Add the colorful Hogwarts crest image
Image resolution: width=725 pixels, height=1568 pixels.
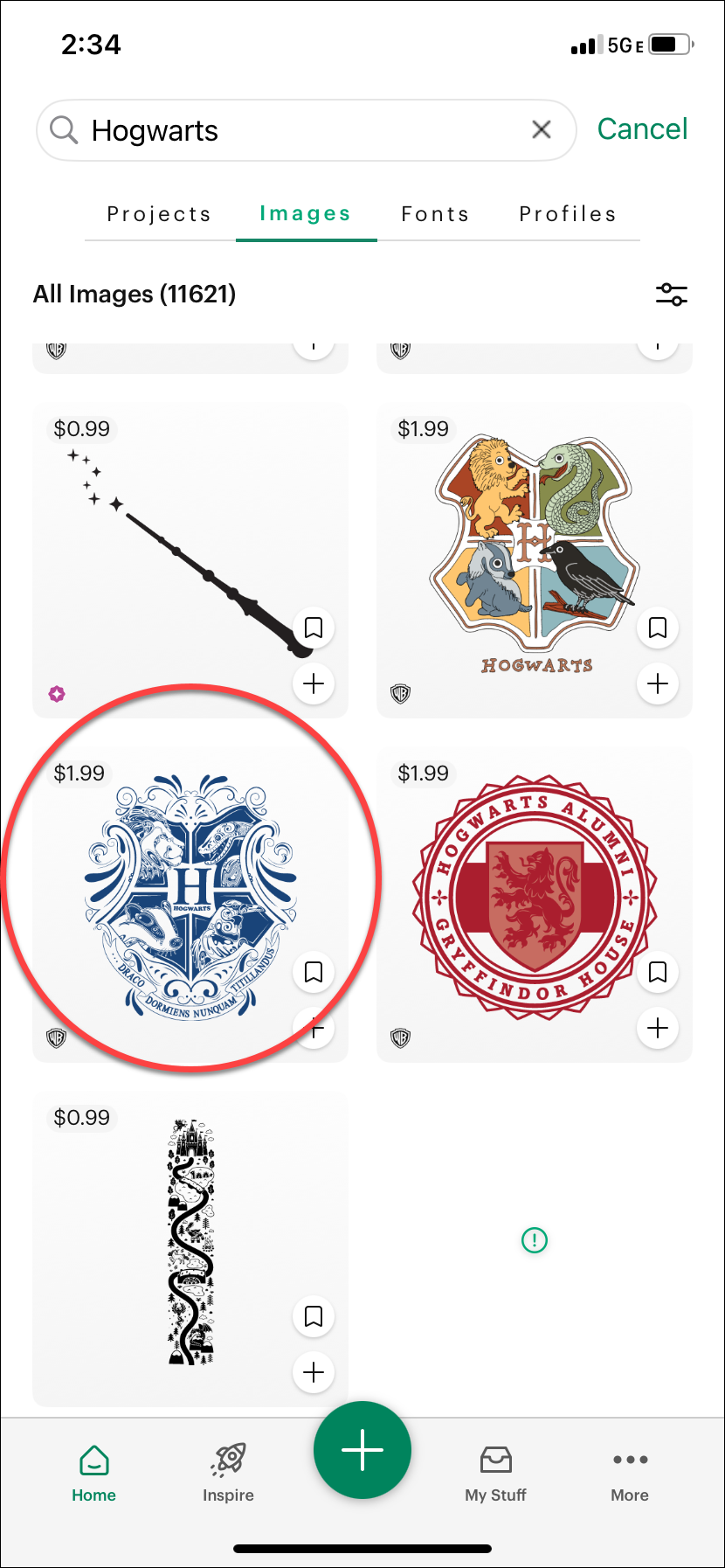click(x=658, y=683)
